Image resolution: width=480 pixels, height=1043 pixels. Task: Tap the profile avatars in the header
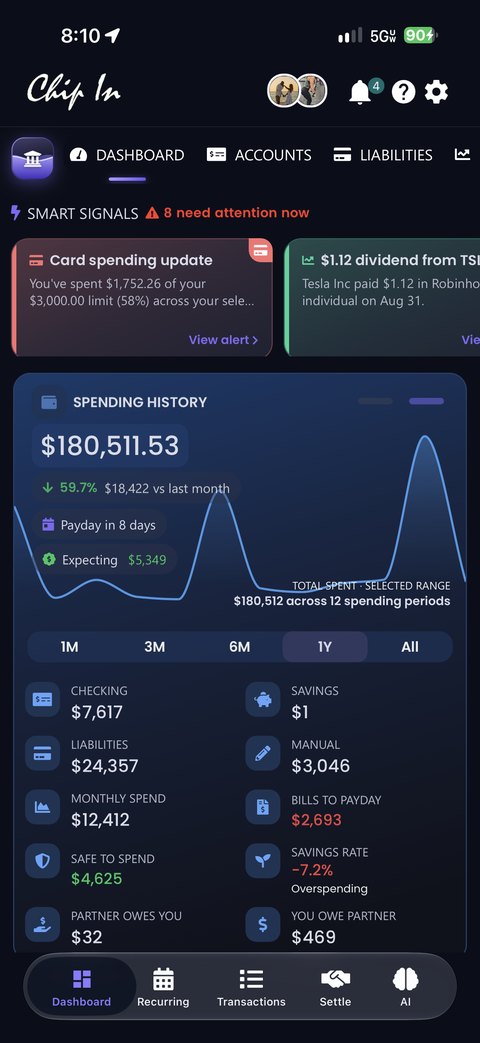click(297, 90)
